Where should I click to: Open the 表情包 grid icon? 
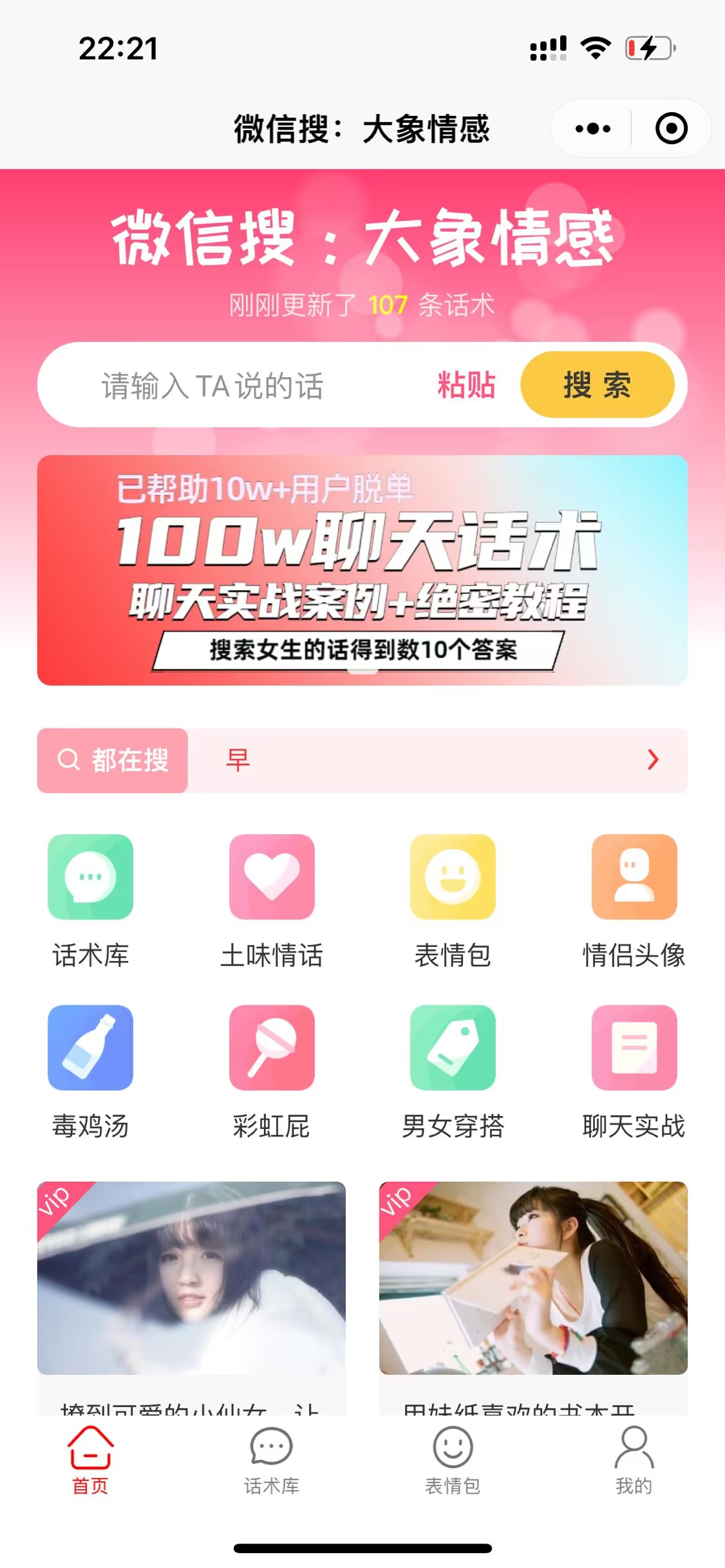(453, 877)
